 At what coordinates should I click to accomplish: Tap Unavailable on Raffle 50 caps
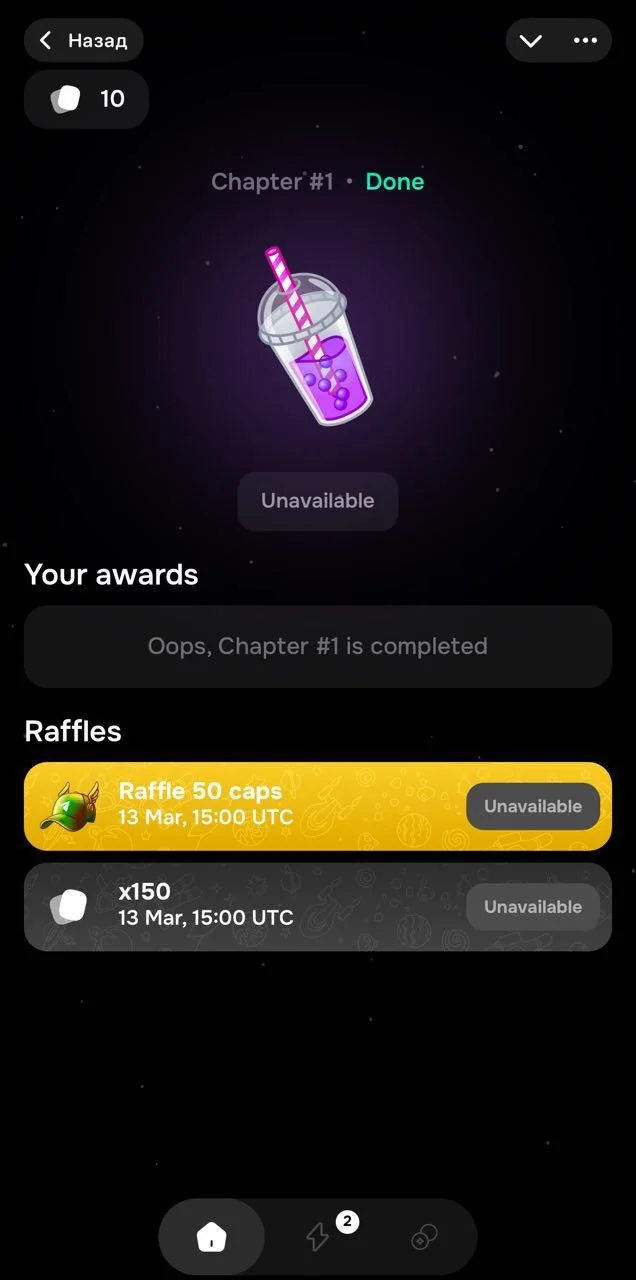tap(533, 806)
